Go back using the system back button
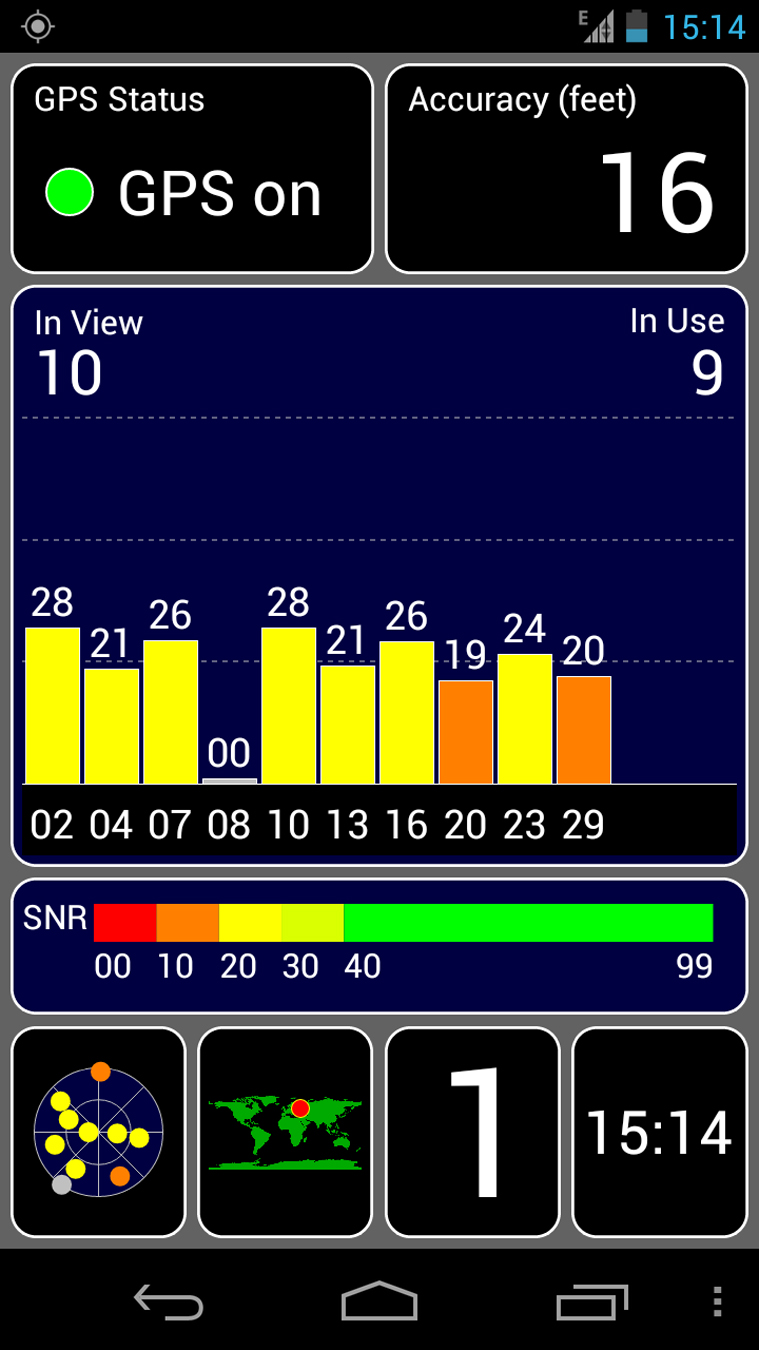 169,1301
